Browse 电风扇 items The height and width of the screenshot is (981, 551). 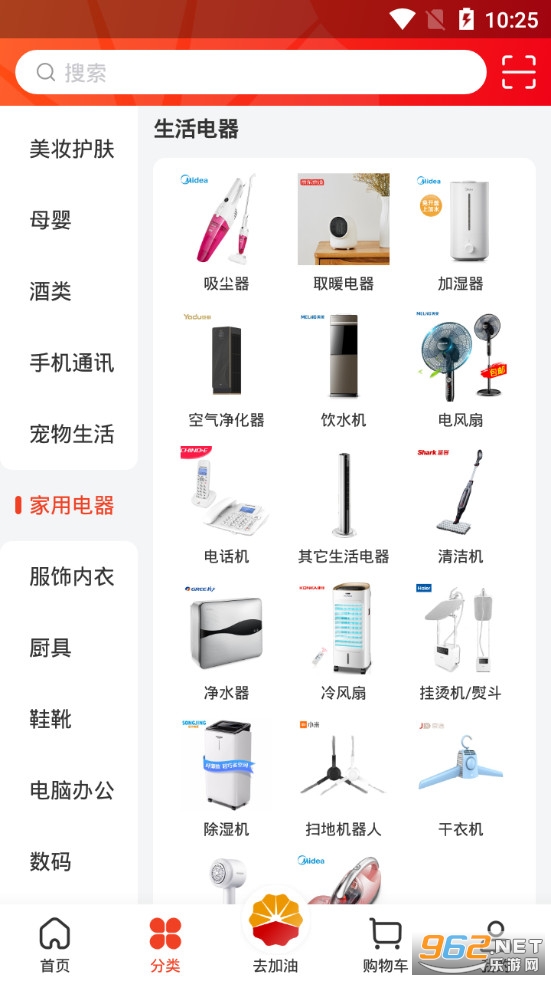(x=460, y=369)
